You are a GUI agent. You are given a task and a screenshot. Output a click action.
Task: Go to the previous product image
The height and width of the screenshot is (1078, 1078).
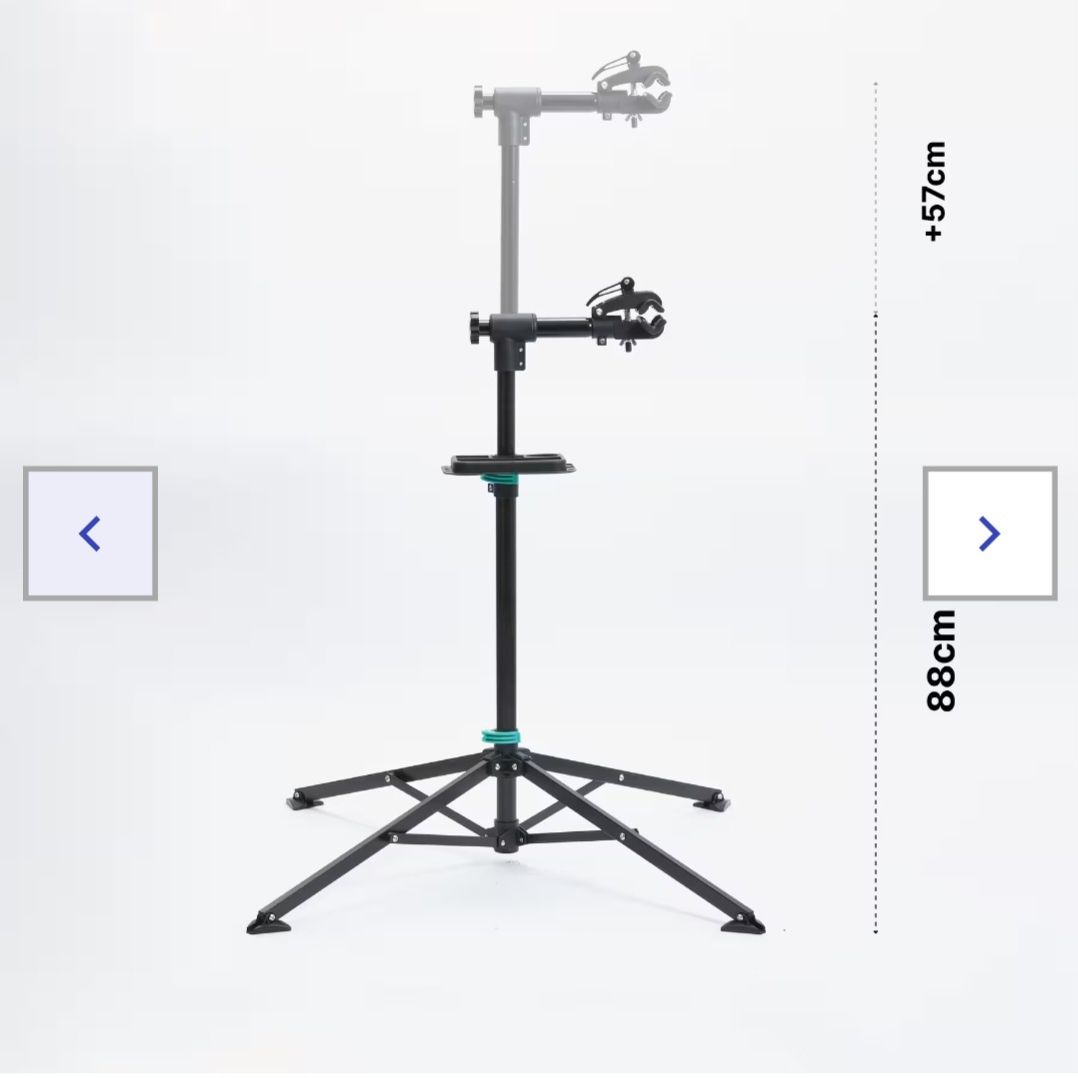(x=90, y=533)
